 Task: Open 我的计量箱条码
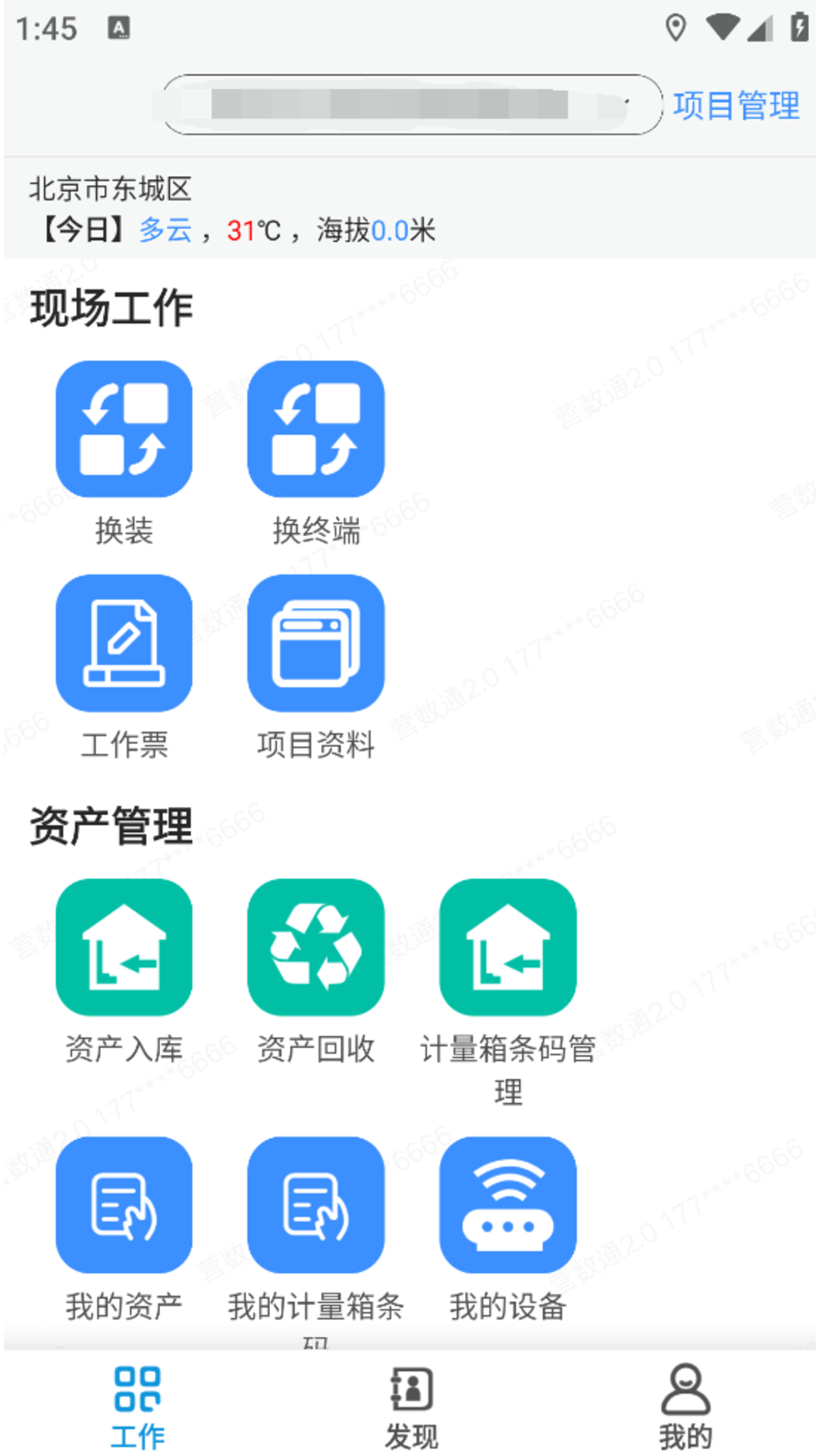click(315, 1205)
